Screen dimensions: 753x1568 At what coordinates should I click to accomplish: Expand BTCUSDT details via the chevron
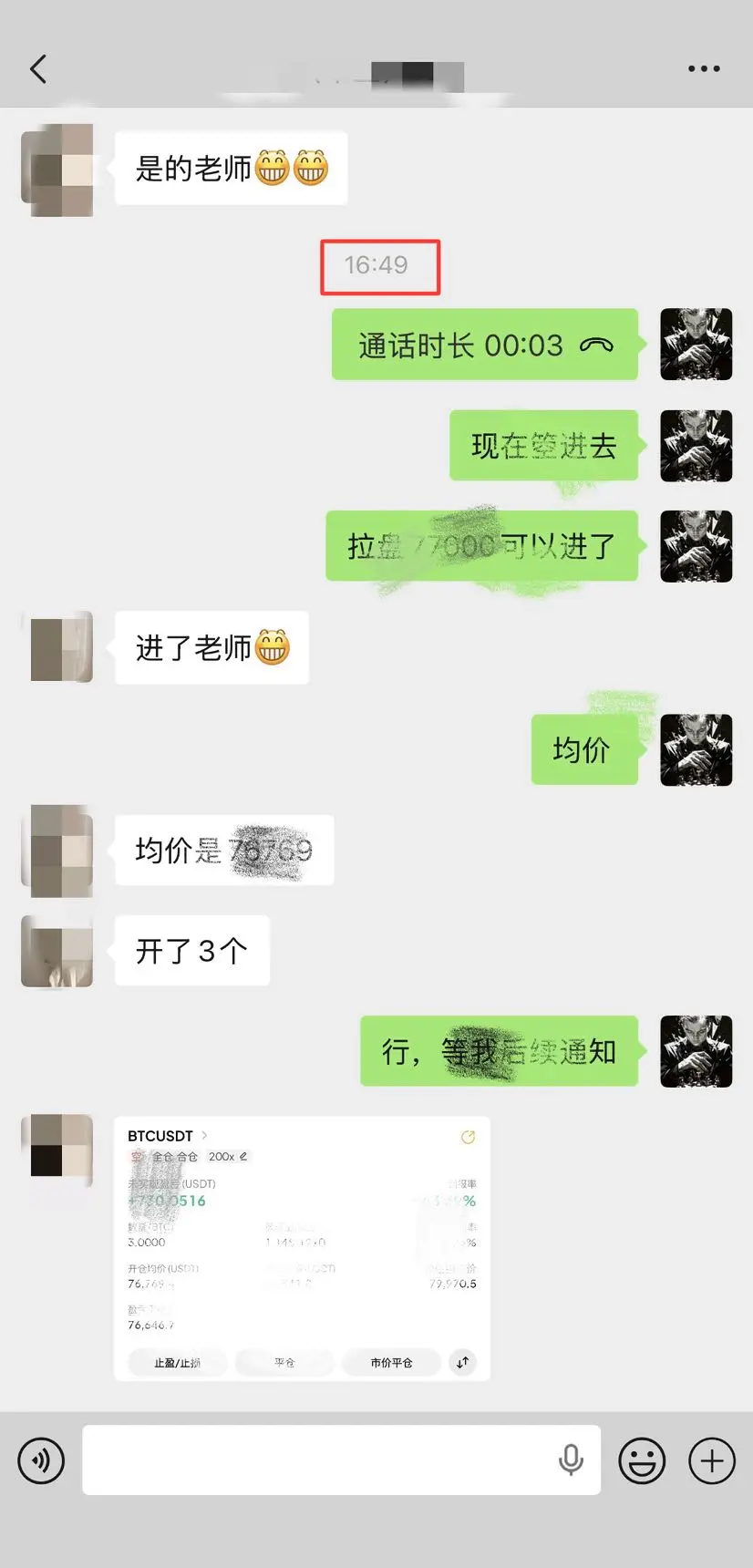tap(204, 1136)
